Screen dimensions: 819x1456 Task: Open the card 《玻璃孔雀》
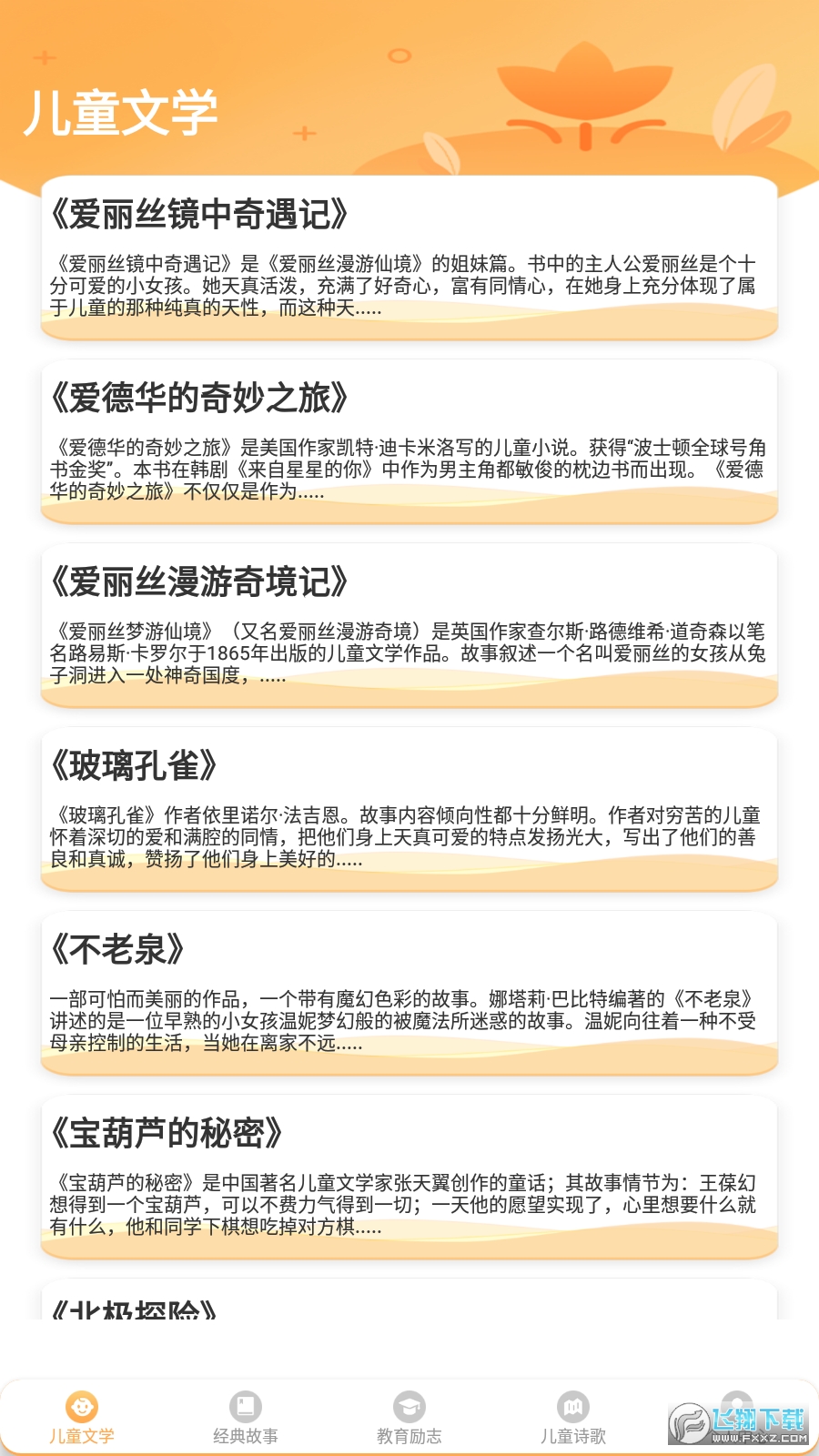[x=409, y=810]
